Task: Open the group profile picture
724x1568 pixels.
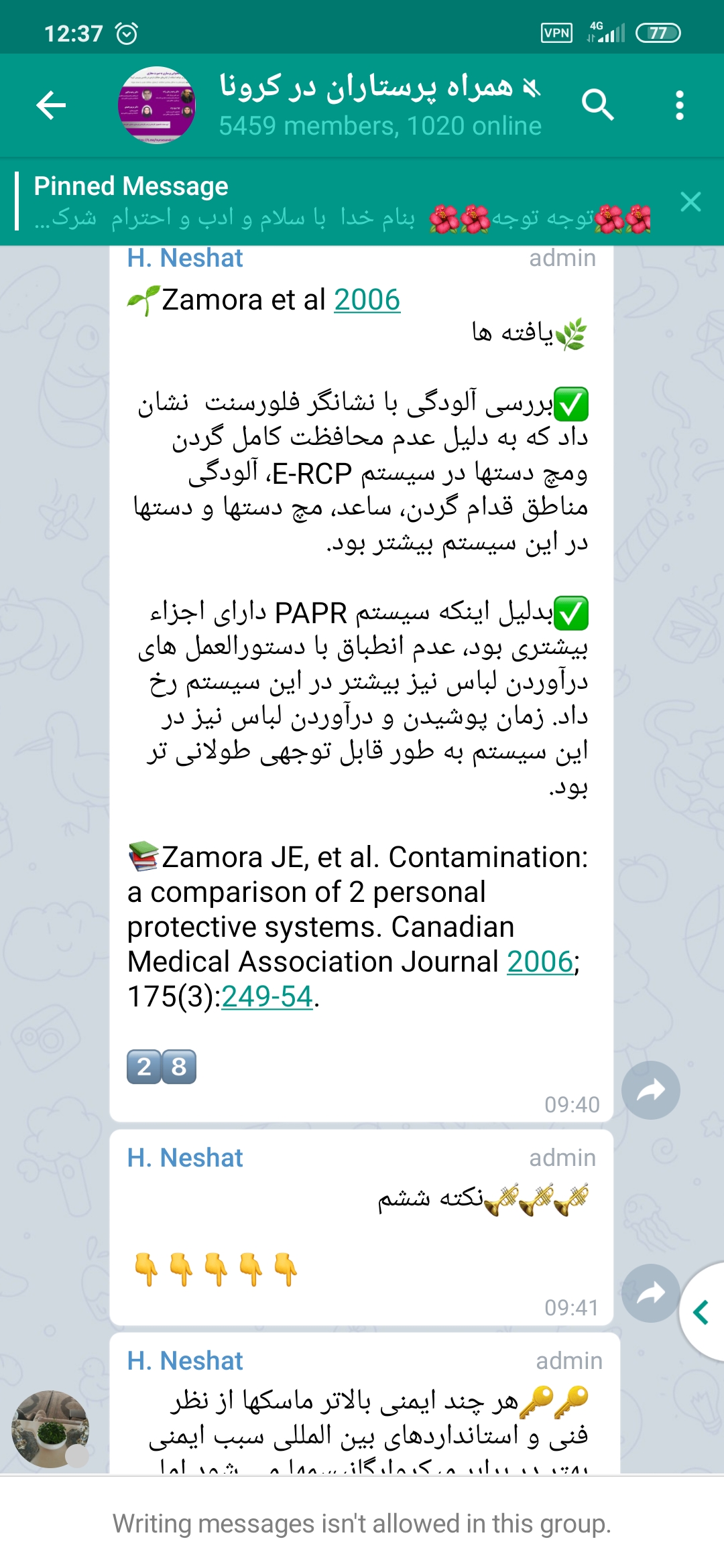Action: (x=157, y=105)
